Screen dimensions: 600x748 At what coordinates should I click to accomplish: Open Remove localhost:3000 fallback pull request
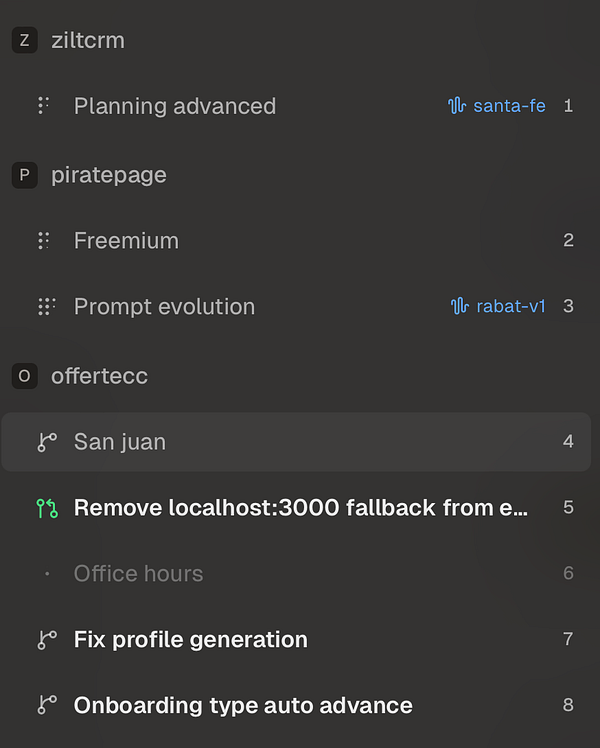coord(298,508)
